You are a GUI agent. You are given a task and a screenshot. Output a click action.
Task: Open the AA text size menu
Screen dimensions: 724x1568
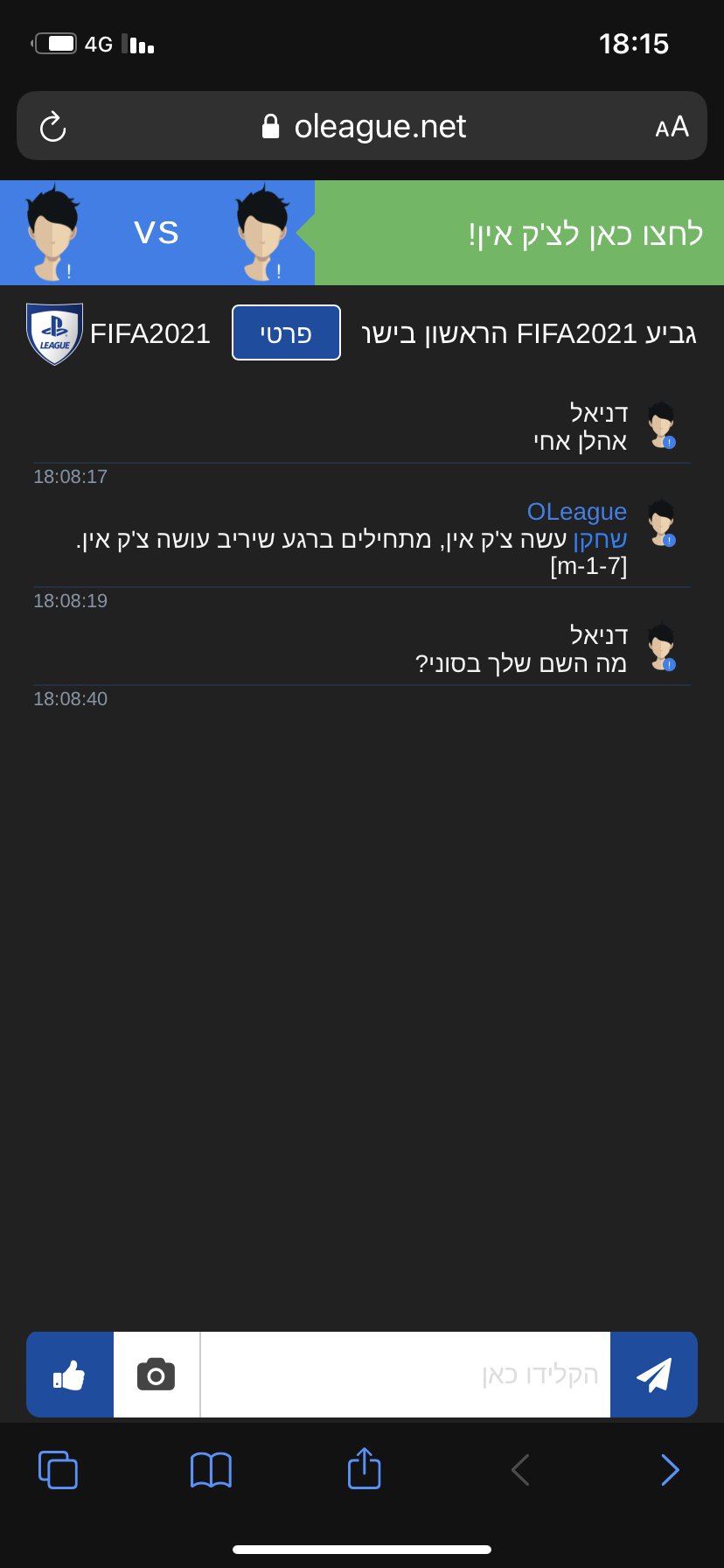[x=672, y=127]
